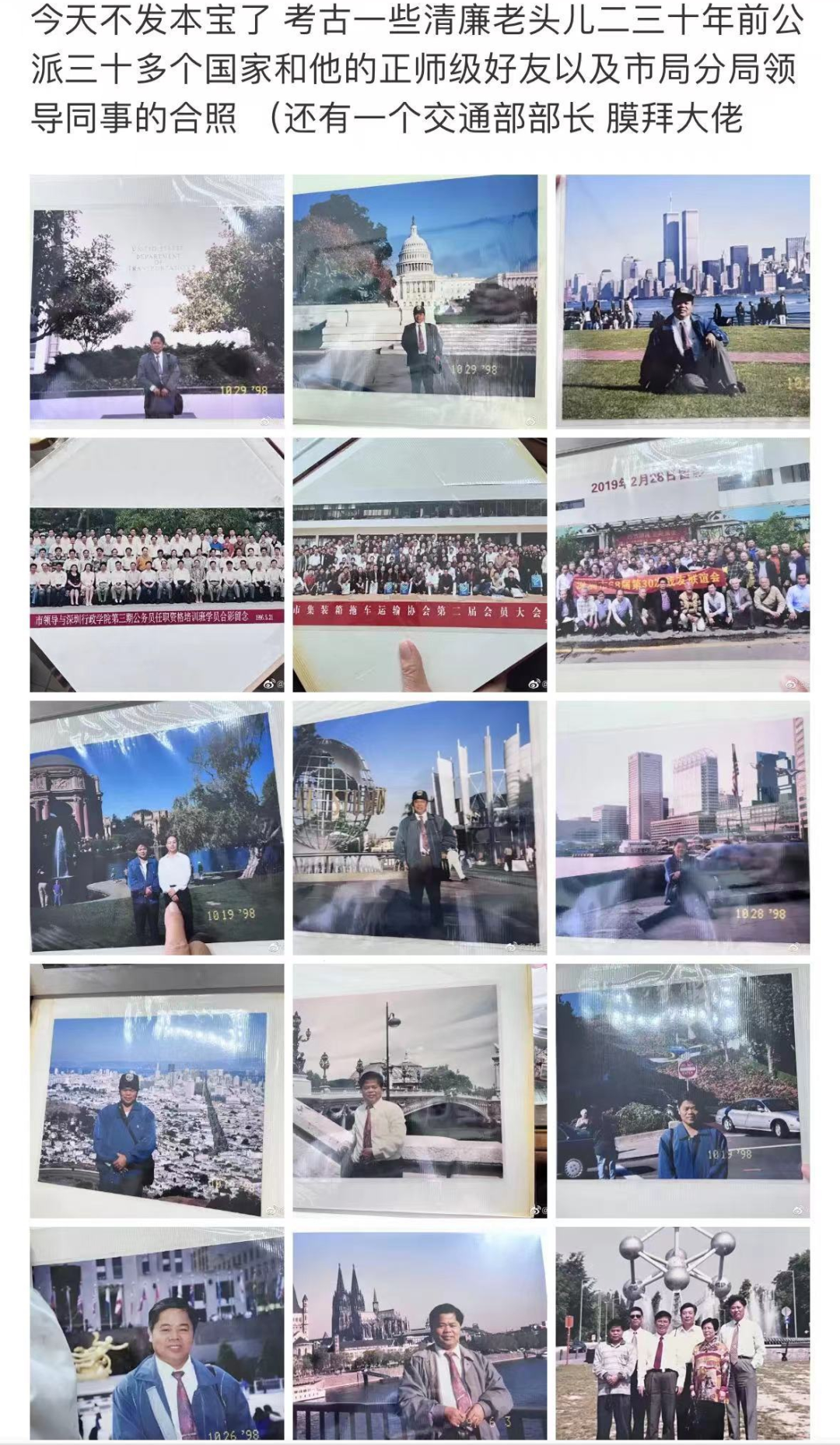View the 2019年2月26日 reunion group photo
The width and height of the screenshot is (840, 1445).
click(682, 564)
